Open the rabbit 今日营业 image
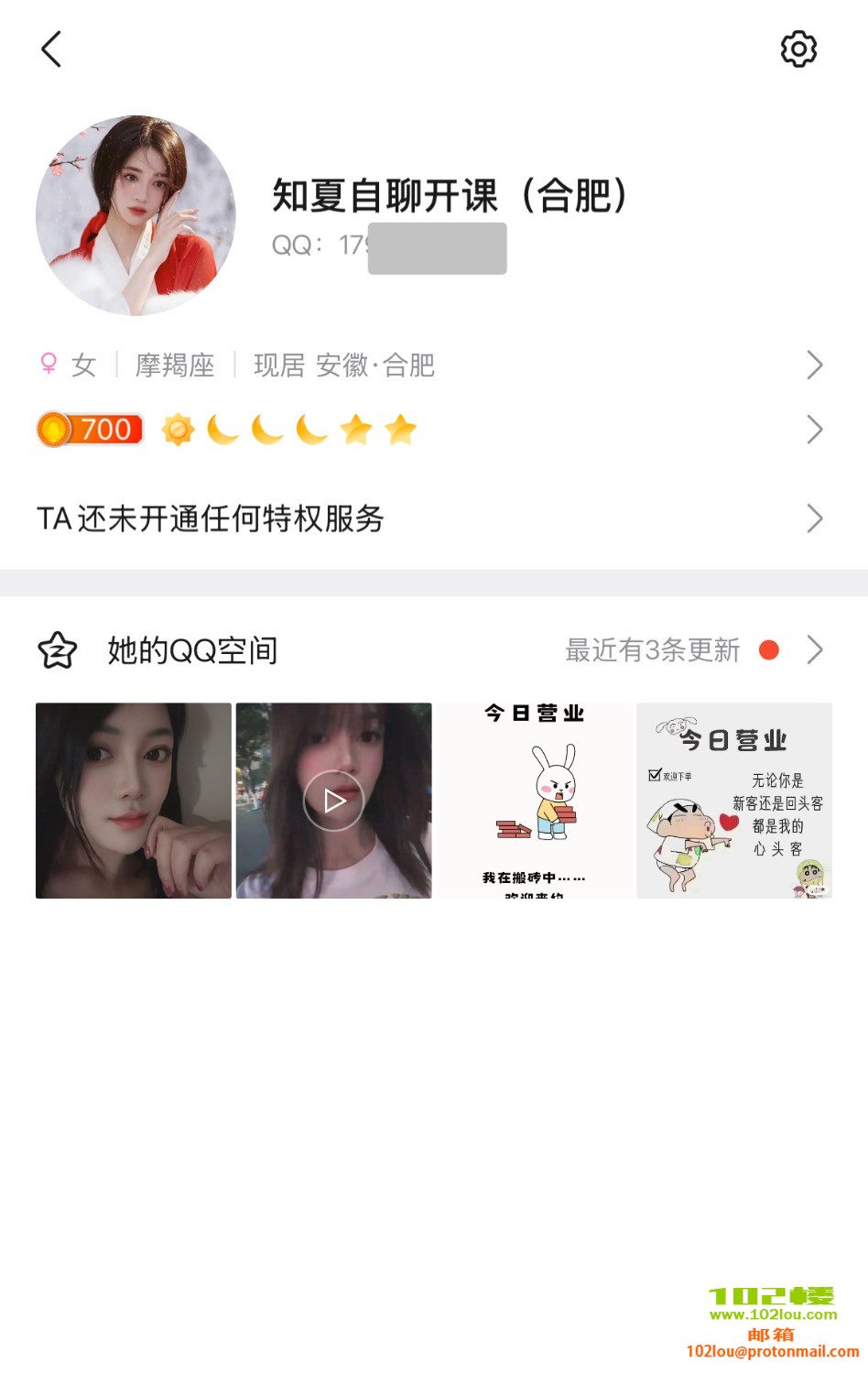Image resolution: width=868 pixels, height=1374 pixels. (534, 801)
